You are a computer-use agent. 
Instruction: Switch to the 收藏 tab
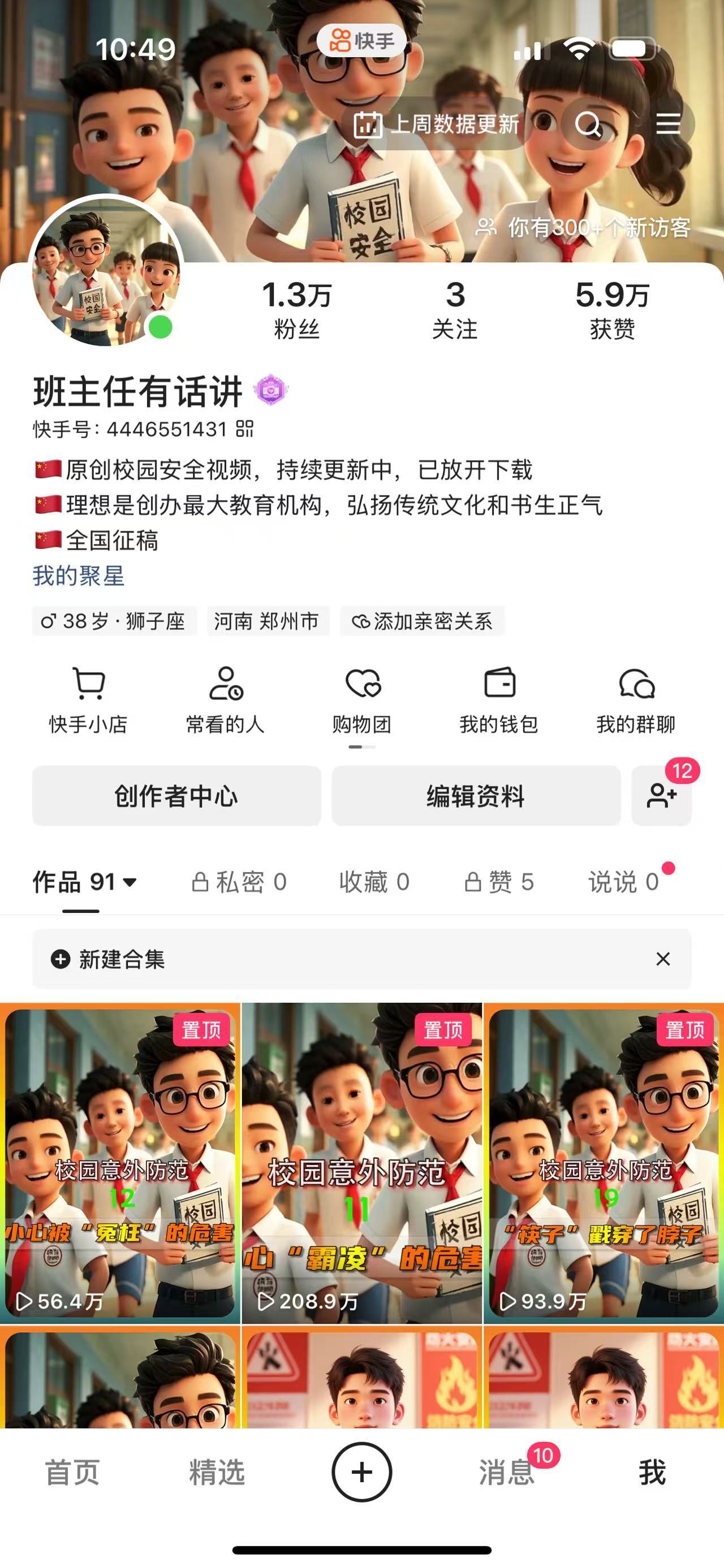374,881
